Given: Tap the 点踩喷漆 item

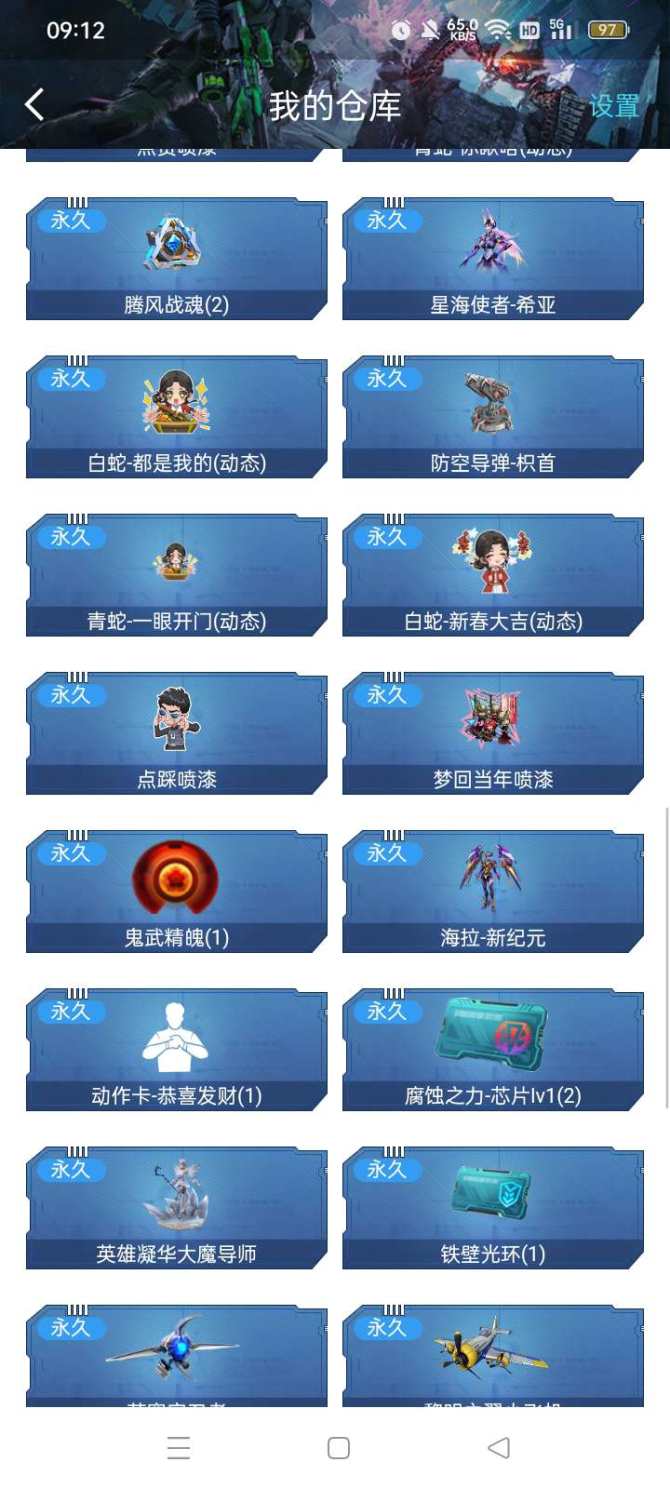Looking at the screenshot, I should [x=176, y=733].
